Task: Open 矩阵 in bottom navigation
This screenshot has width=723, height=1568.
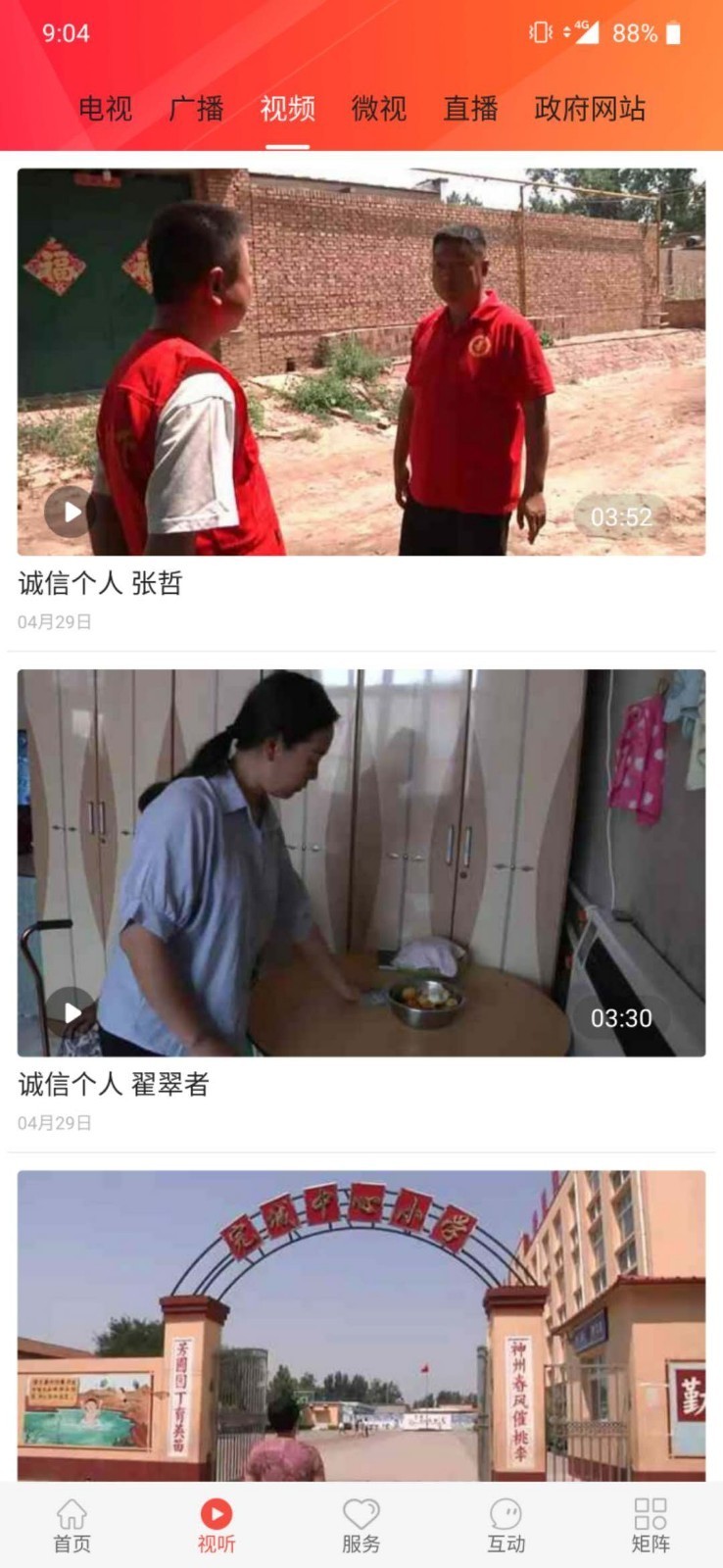Action: tap(651, 1526)
